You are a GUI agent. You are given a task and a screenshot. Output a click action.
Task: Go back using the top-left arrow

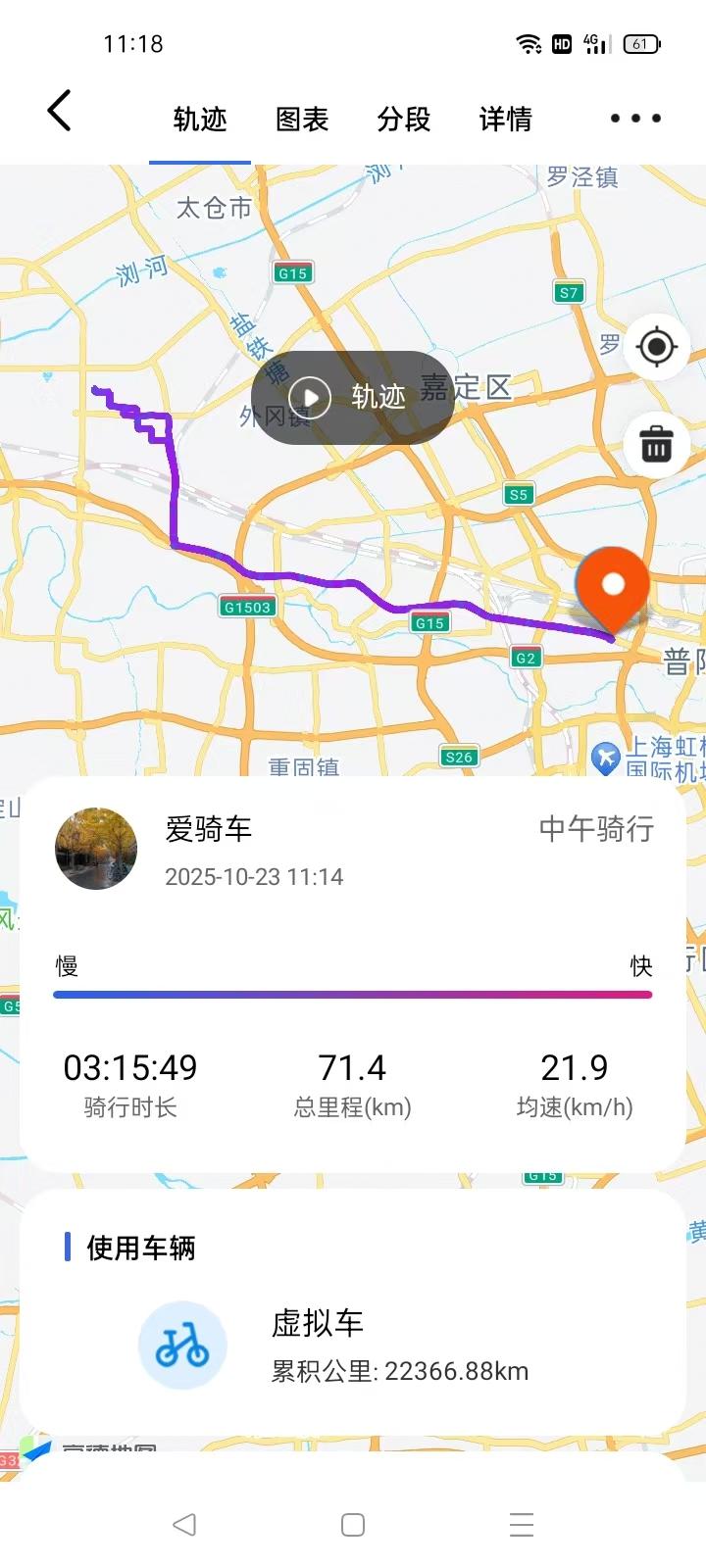[x=60, y=111]
